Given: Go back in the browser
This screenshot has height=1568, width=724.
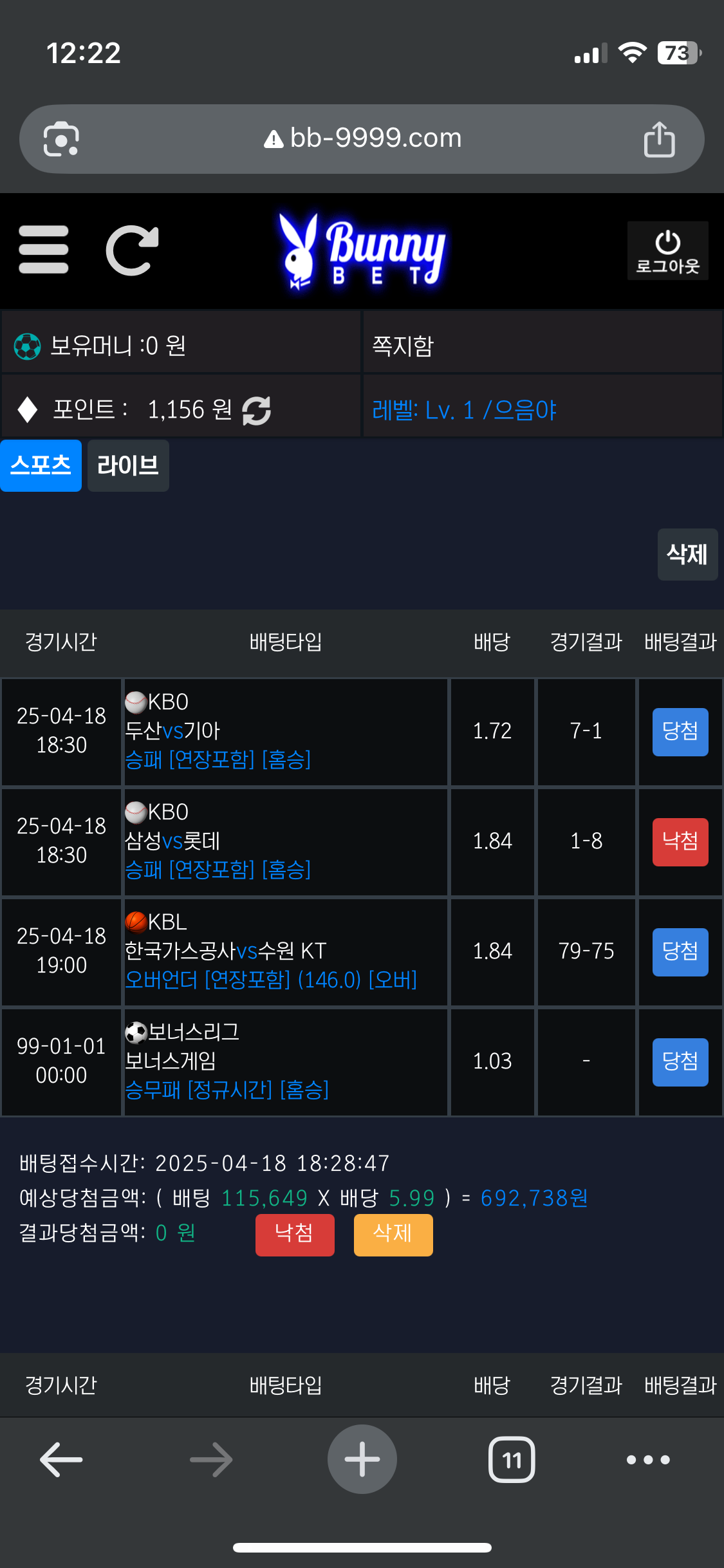Looking at the screenshot, I should point(61,1459).
